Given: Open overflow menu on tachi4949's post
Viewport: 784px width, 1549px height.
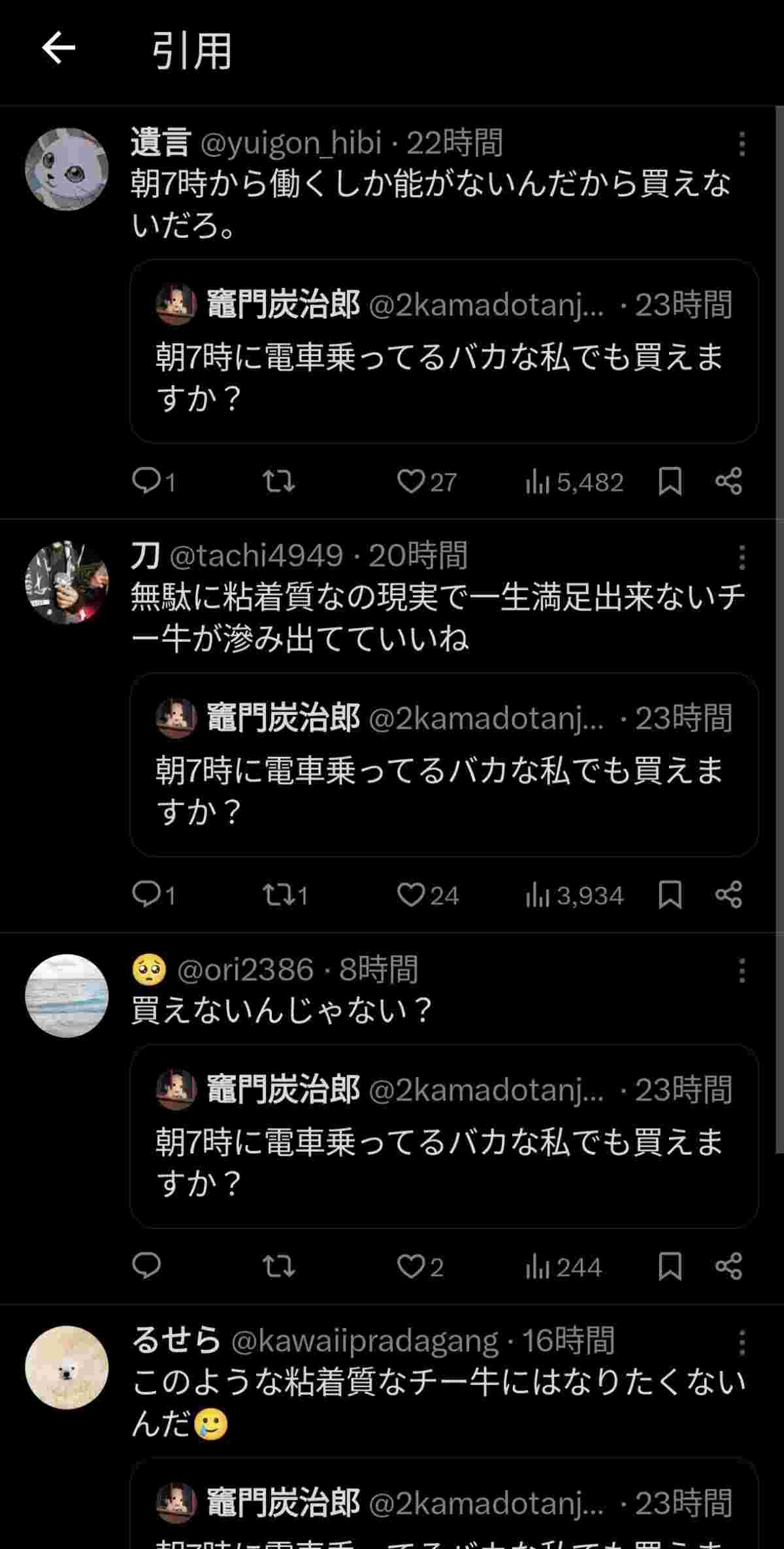Looking at the screenshot, I should pyautogui.click(x=742, y=557).
